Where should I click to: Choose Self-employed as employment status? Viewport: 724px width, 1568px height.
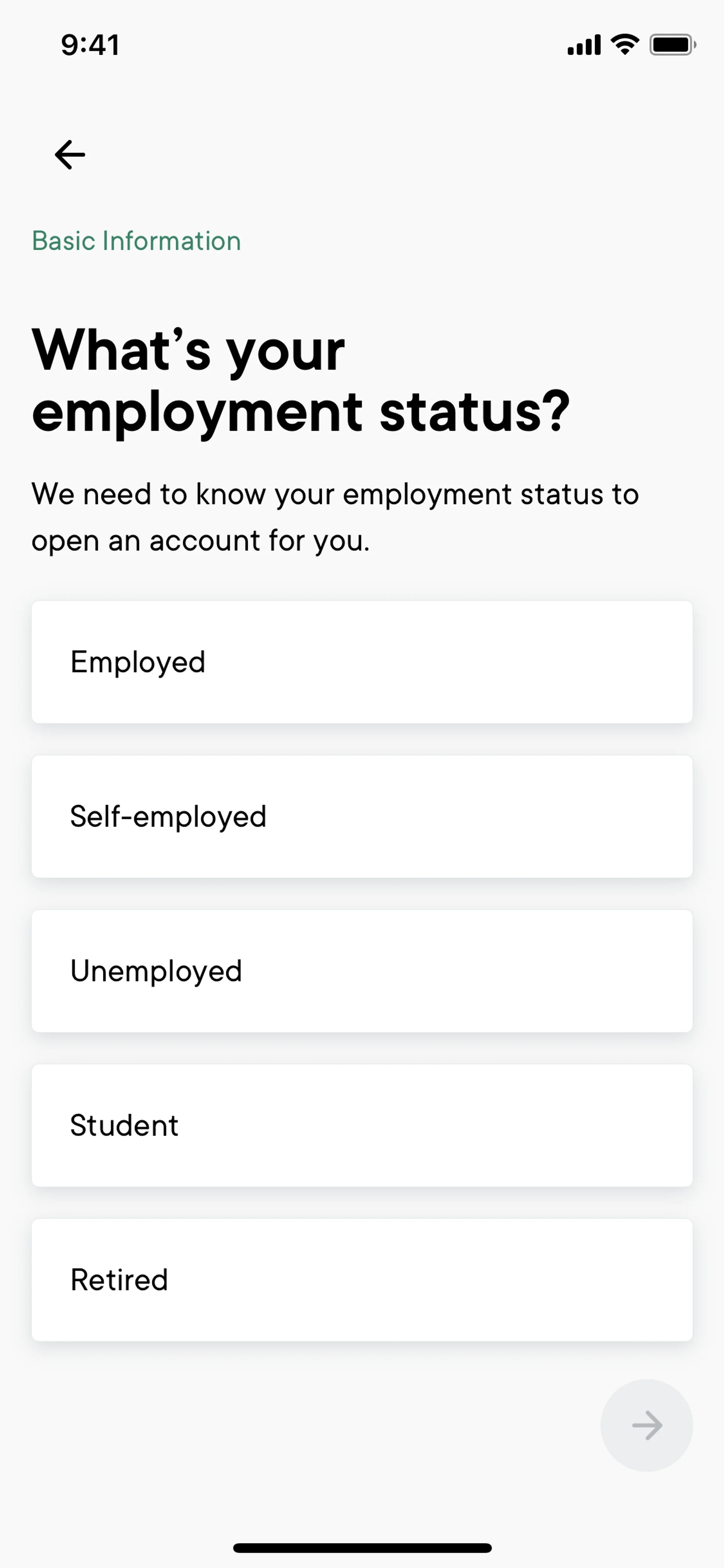point(362,816)
